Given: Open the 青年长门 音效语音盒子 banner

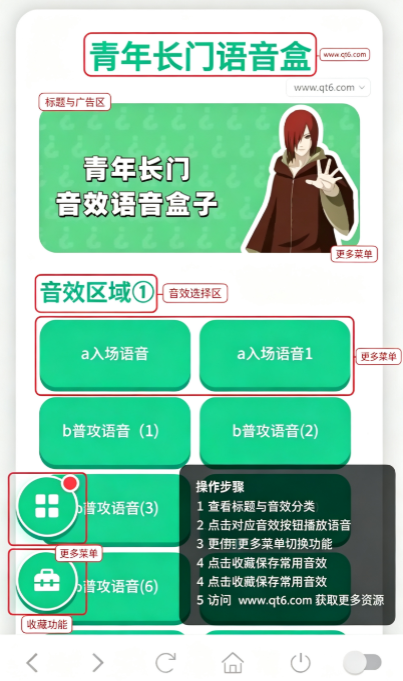Looking at the screenshot, I should click(199, 178).
